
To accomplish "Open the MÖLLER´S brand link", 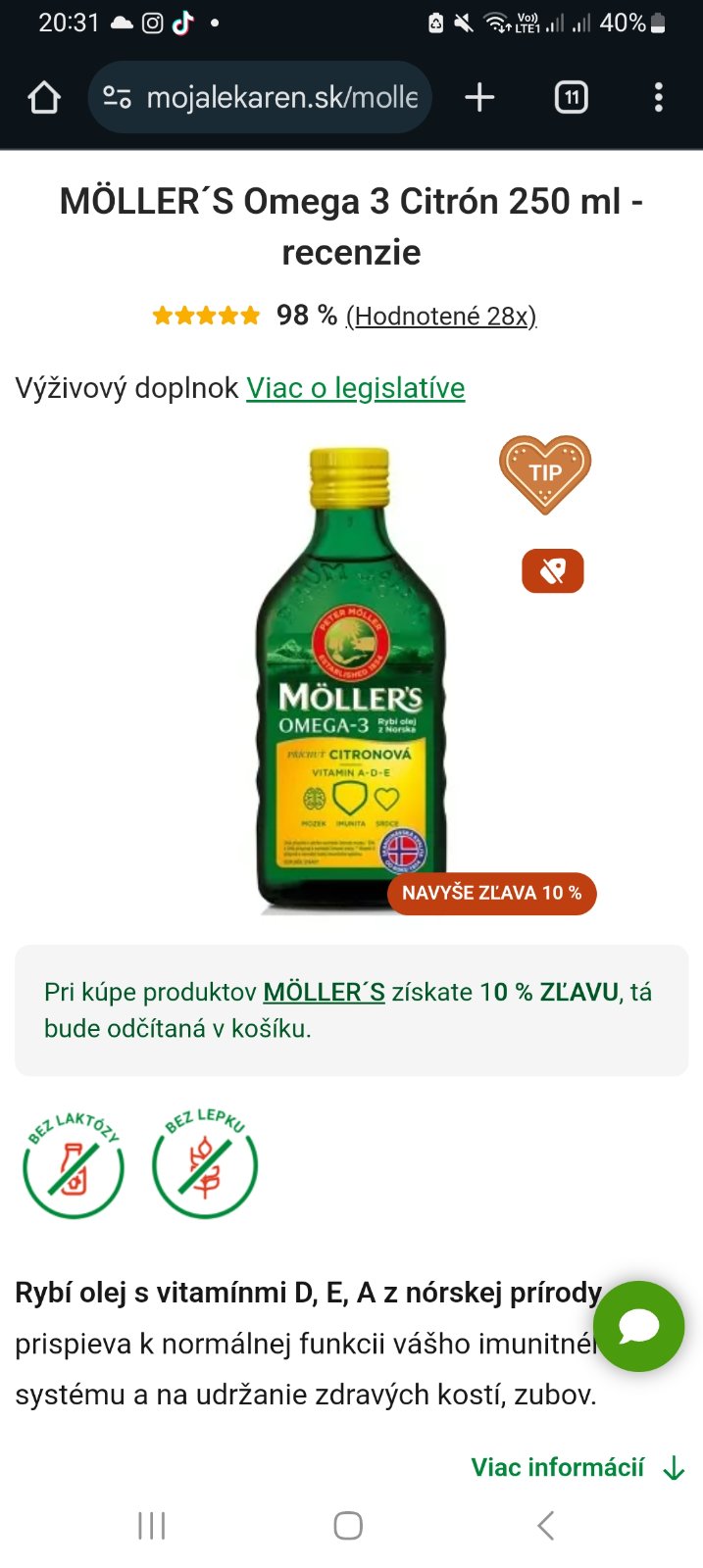I will [x=324, y=992].
